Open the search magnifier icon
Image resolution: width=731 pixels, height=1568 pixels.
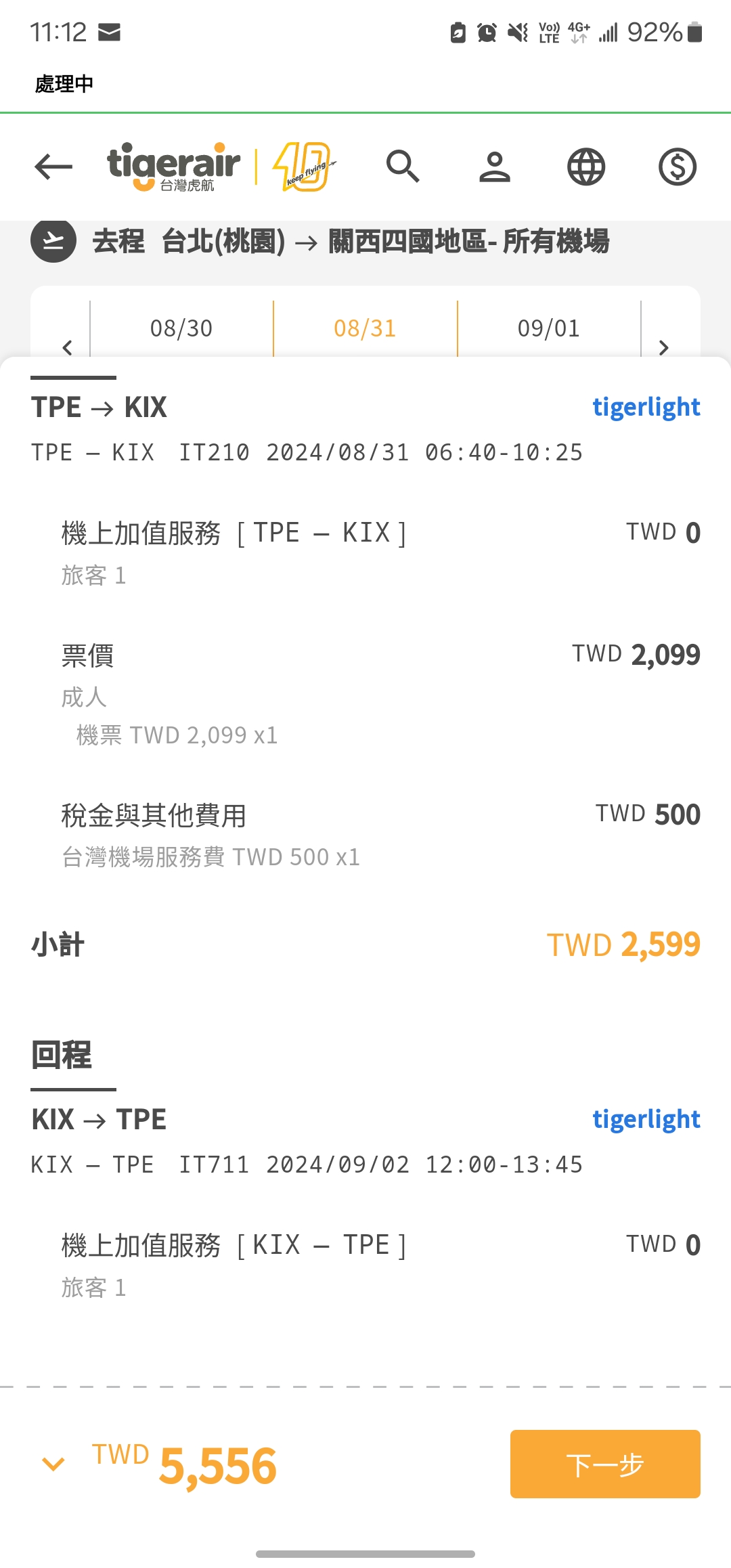coord(403,167)
